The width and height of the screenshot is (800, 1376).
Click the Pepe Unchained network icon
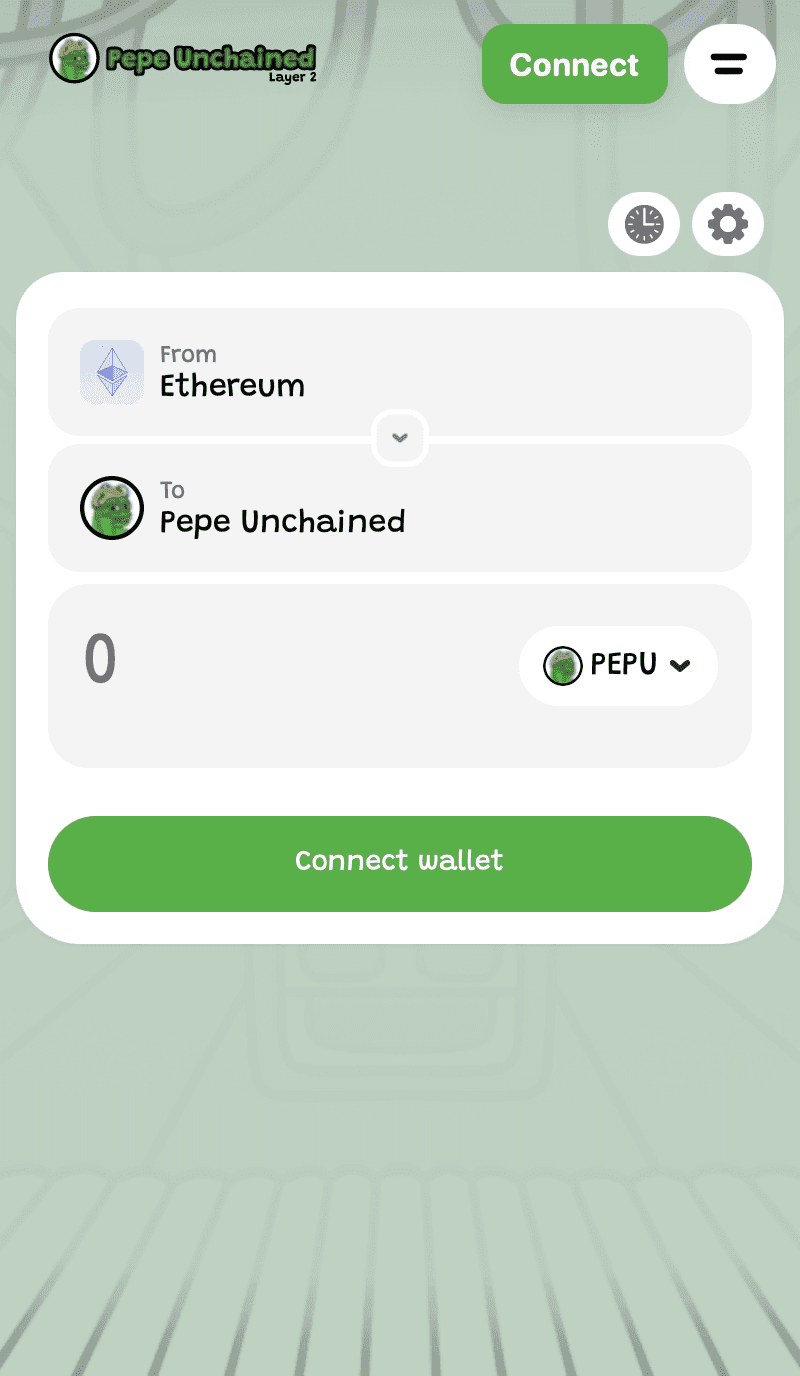pos(112,507)
